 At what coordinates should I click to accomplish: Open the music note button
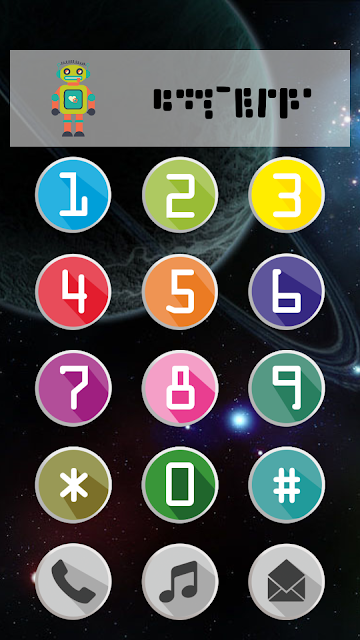pyautogui.click(x=180, y=582)
